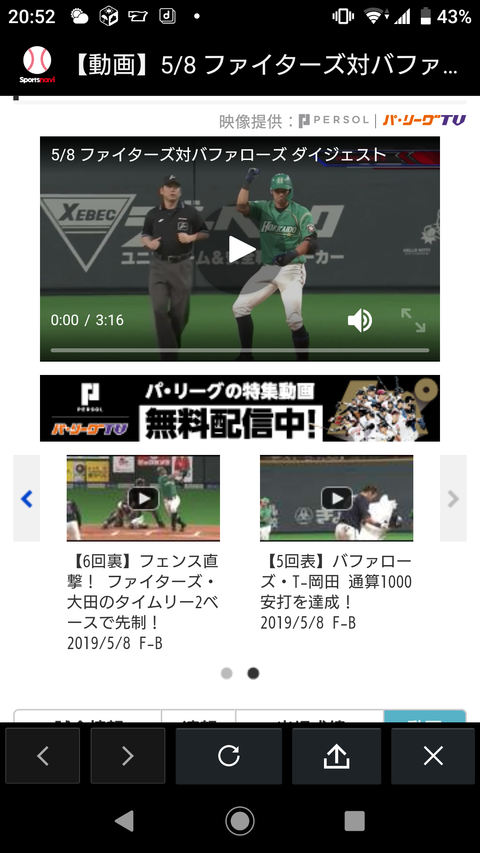480x853 pixels.
Task: Close the in-app browser with the X
Action: [433, 756]
